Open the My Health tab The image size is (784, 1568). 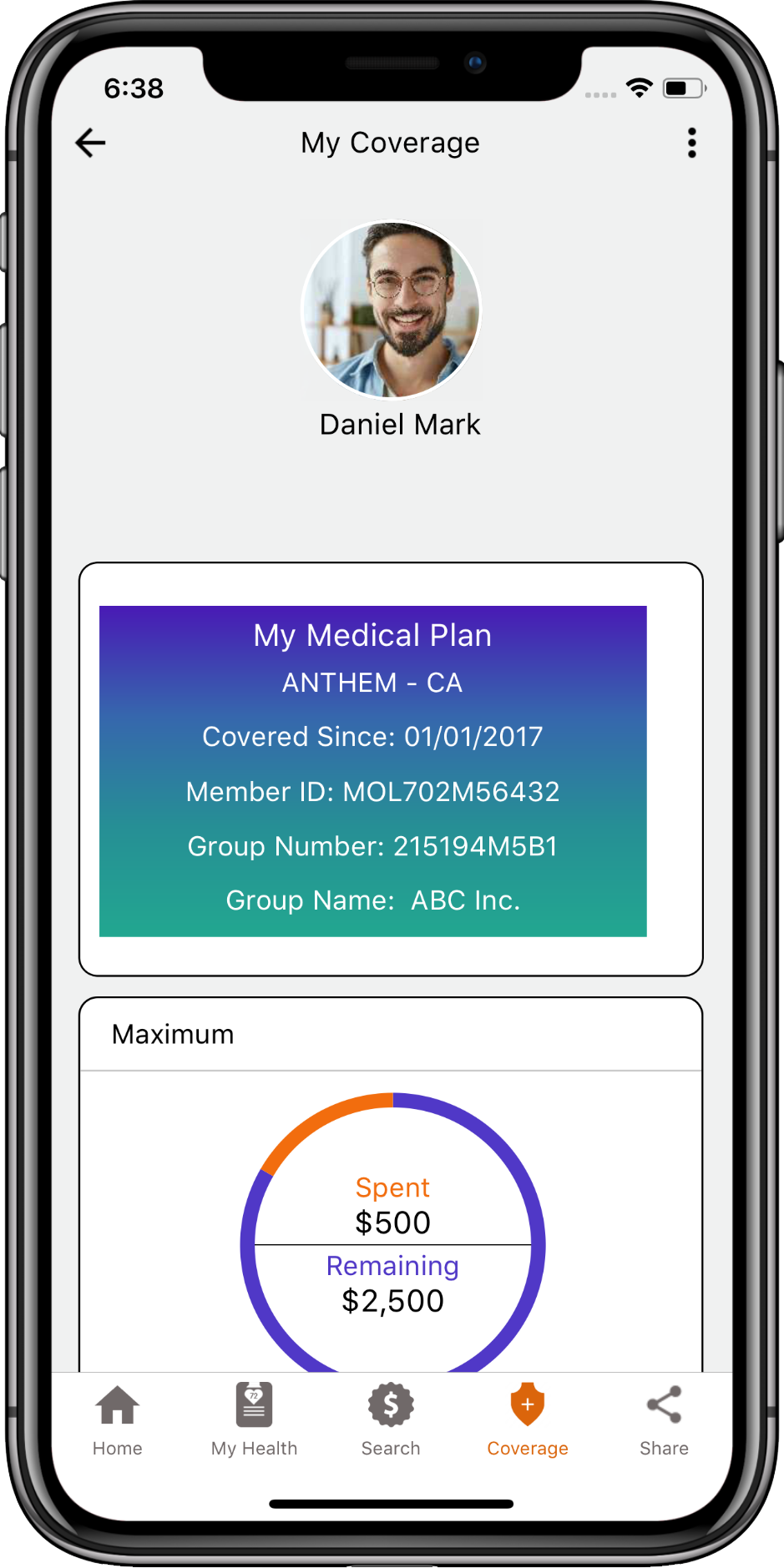coord(254,1420)
